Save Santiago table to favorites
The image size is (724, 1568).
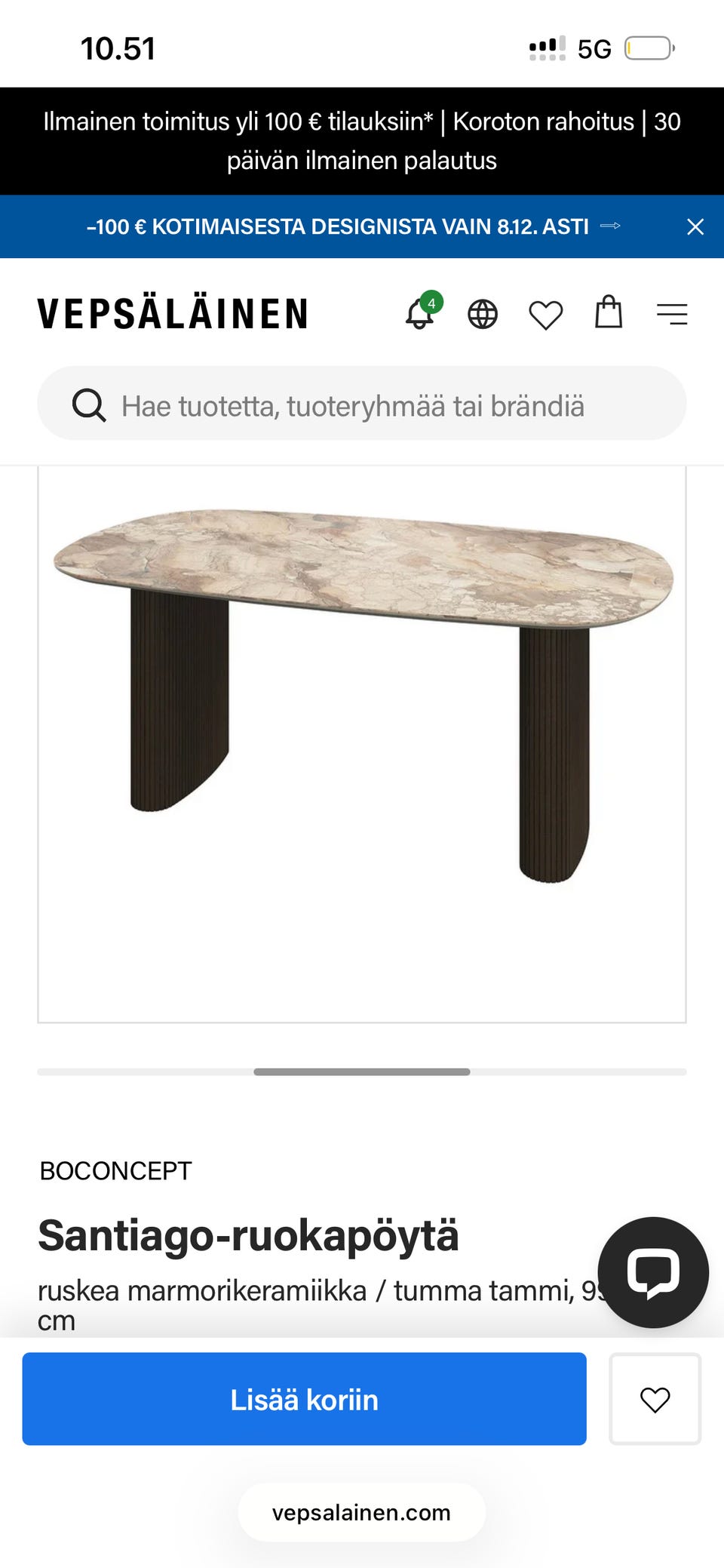[x=655, y=1399]
